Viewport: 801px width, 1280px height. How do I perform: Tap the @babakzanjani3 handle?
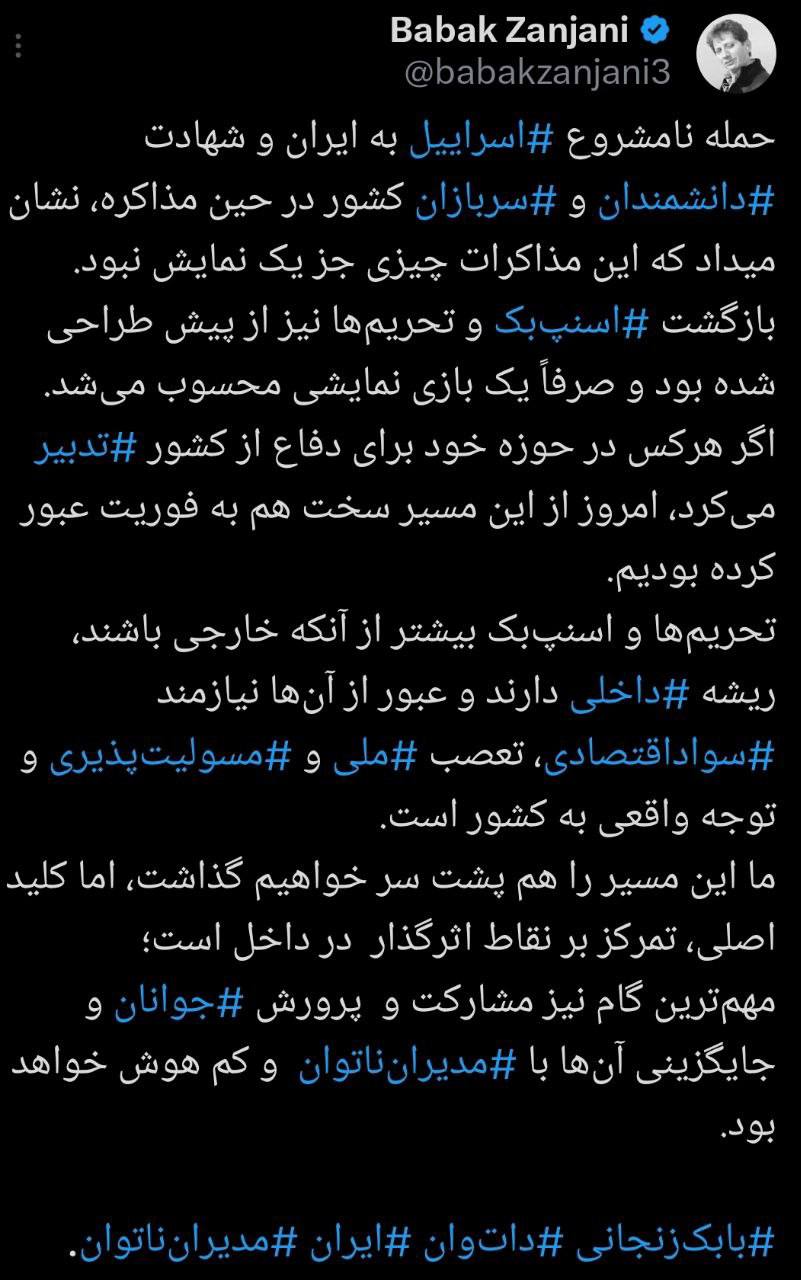[537, 74]
